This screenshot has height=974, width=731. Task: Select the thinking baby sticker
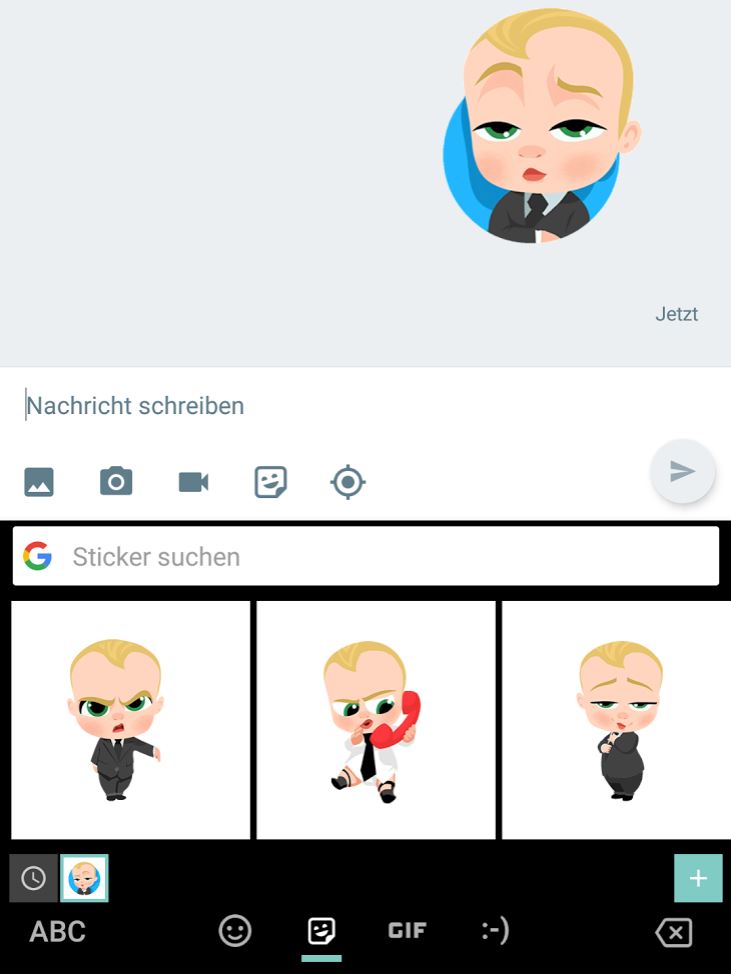click(x=616, y=720)
